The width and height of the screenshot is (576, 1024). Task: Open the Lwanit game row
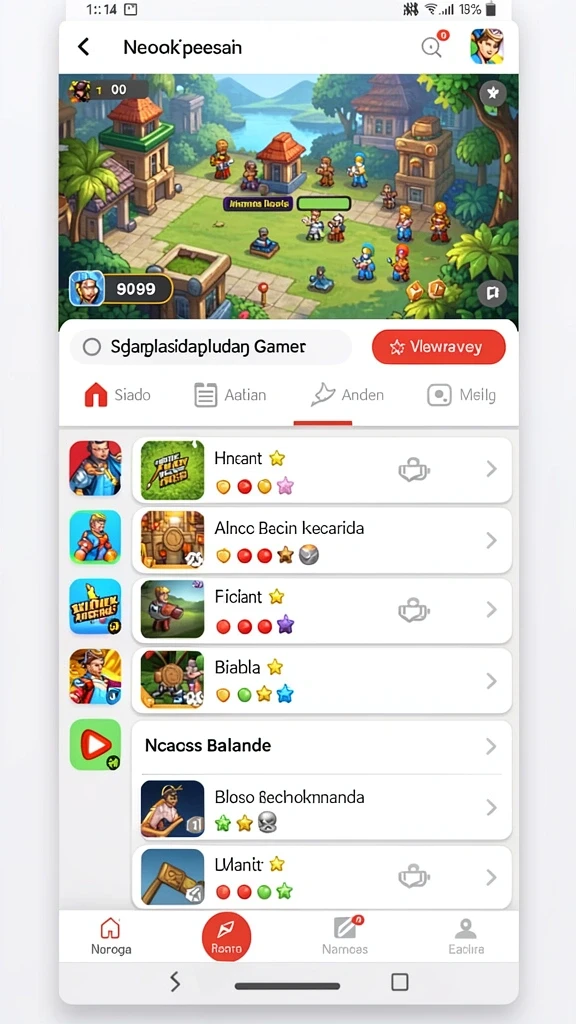point(322,877)
